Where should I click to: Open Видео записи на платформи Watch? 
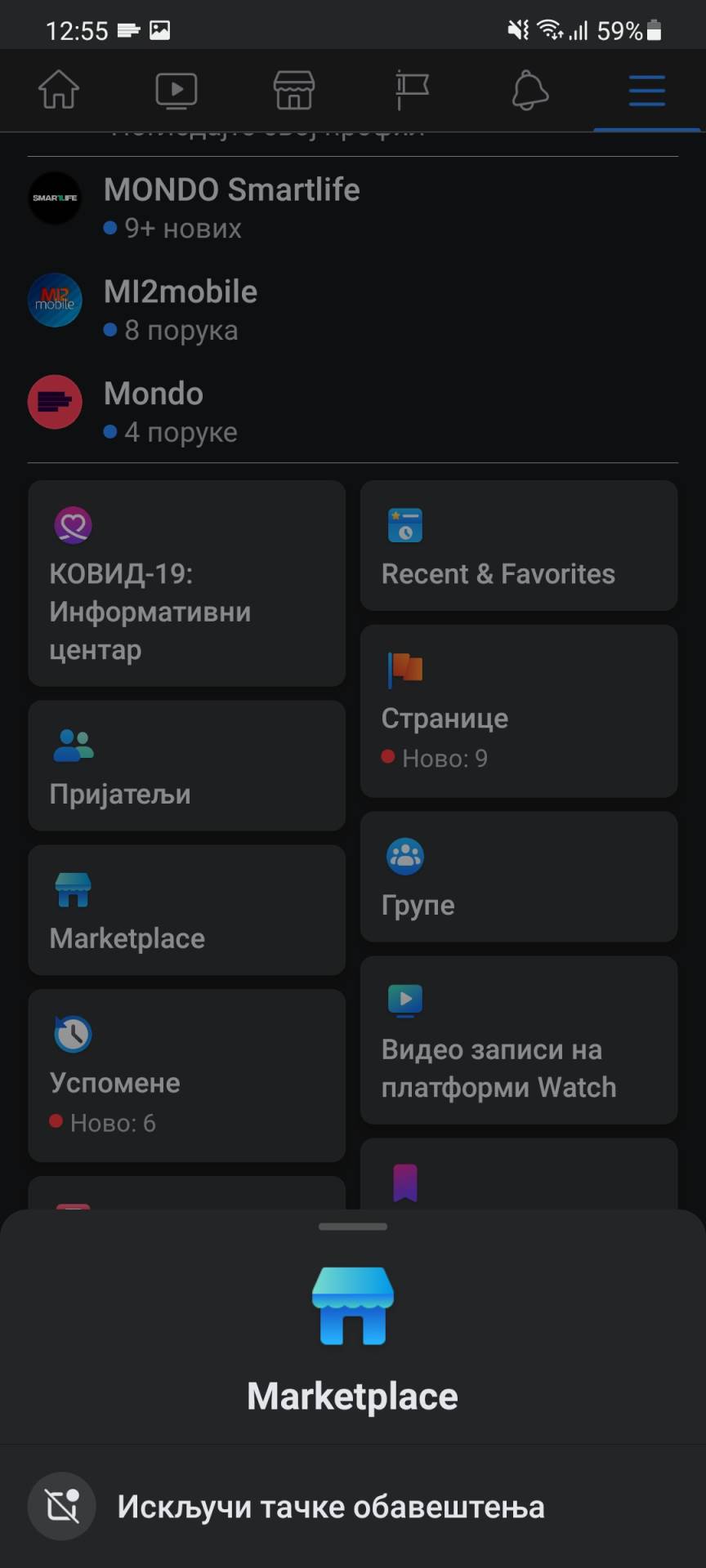[518, 1040]
